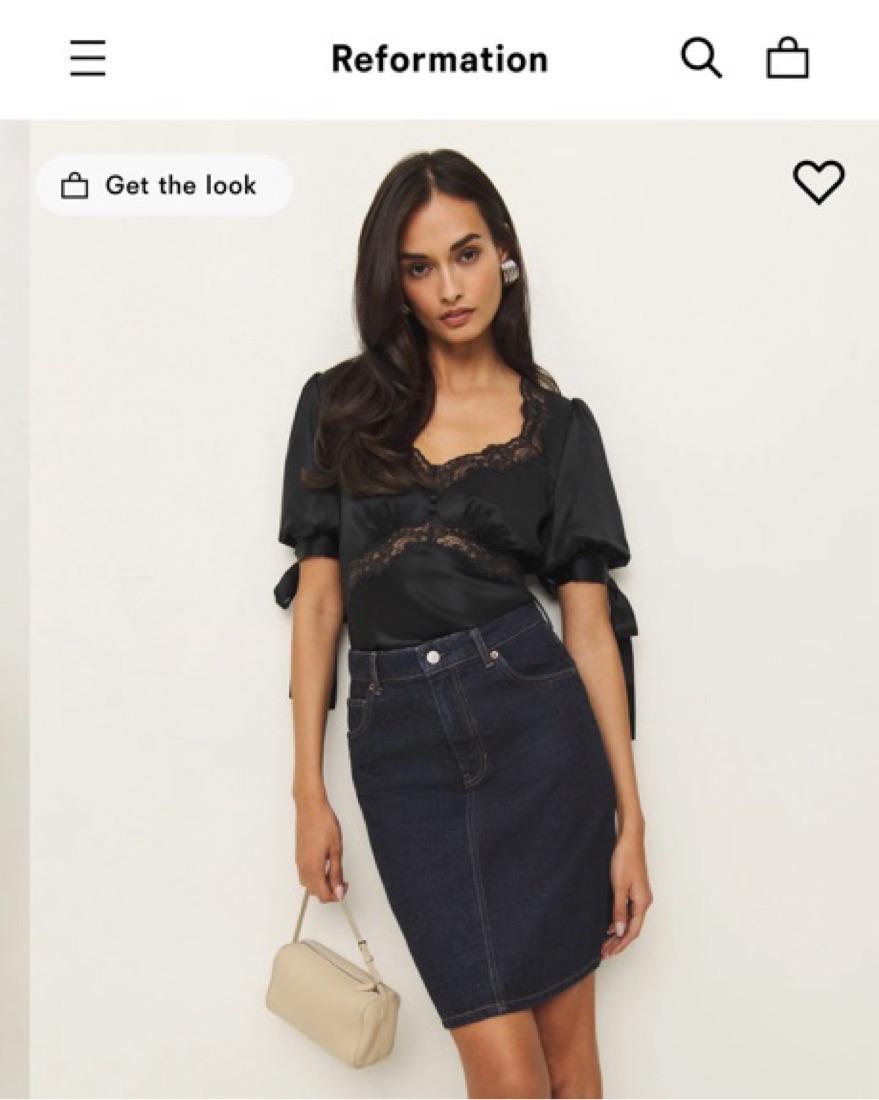This screenshot has width=879, height=1100.
Task: Open the hamburger menu
Action: (x=88, y=60)
